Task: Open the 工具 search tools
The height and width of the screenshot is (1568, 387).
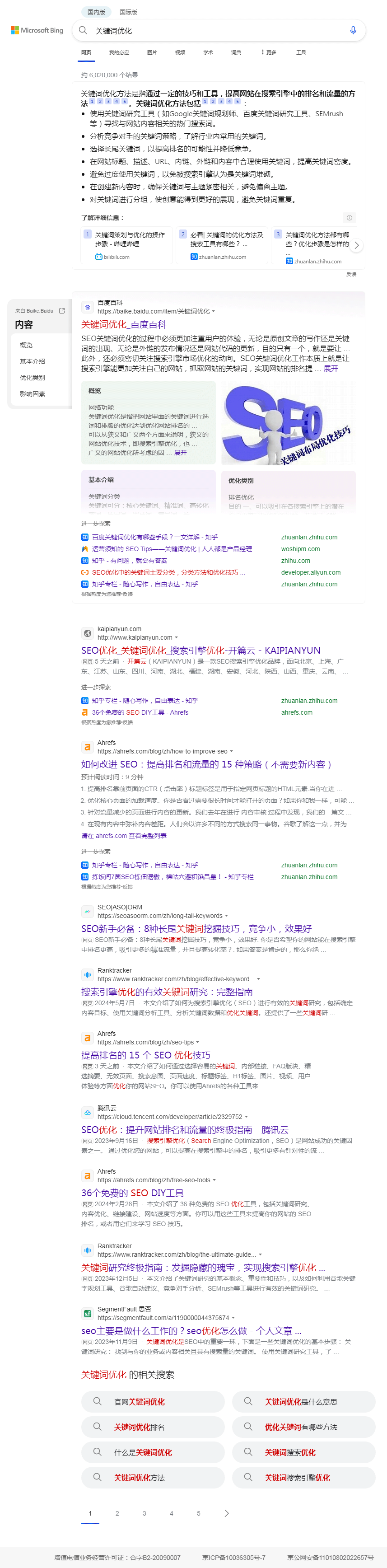Action: click(301, 52)
